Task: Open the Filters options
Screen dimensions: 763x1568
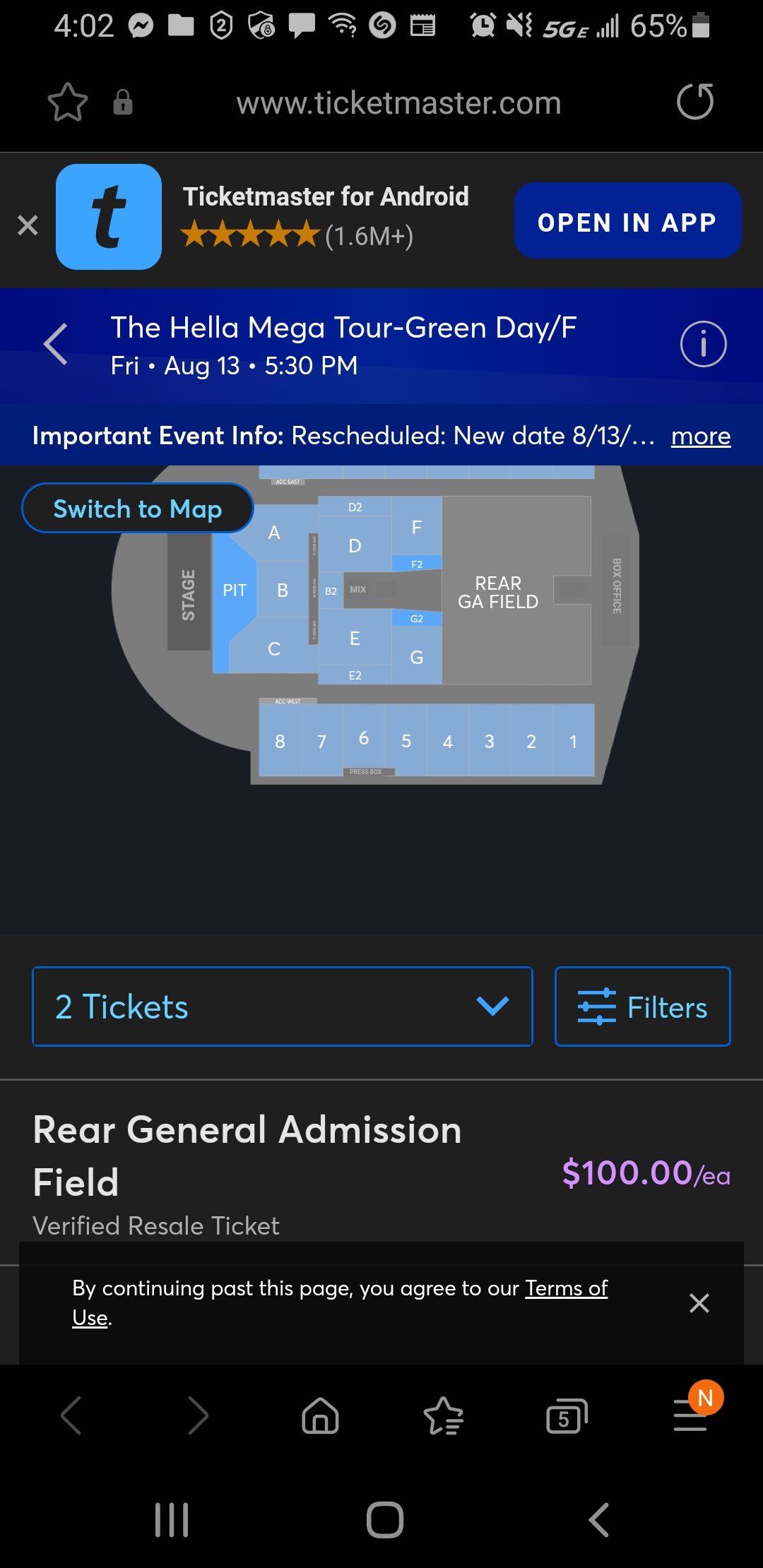Action: tap(642, 1006)
